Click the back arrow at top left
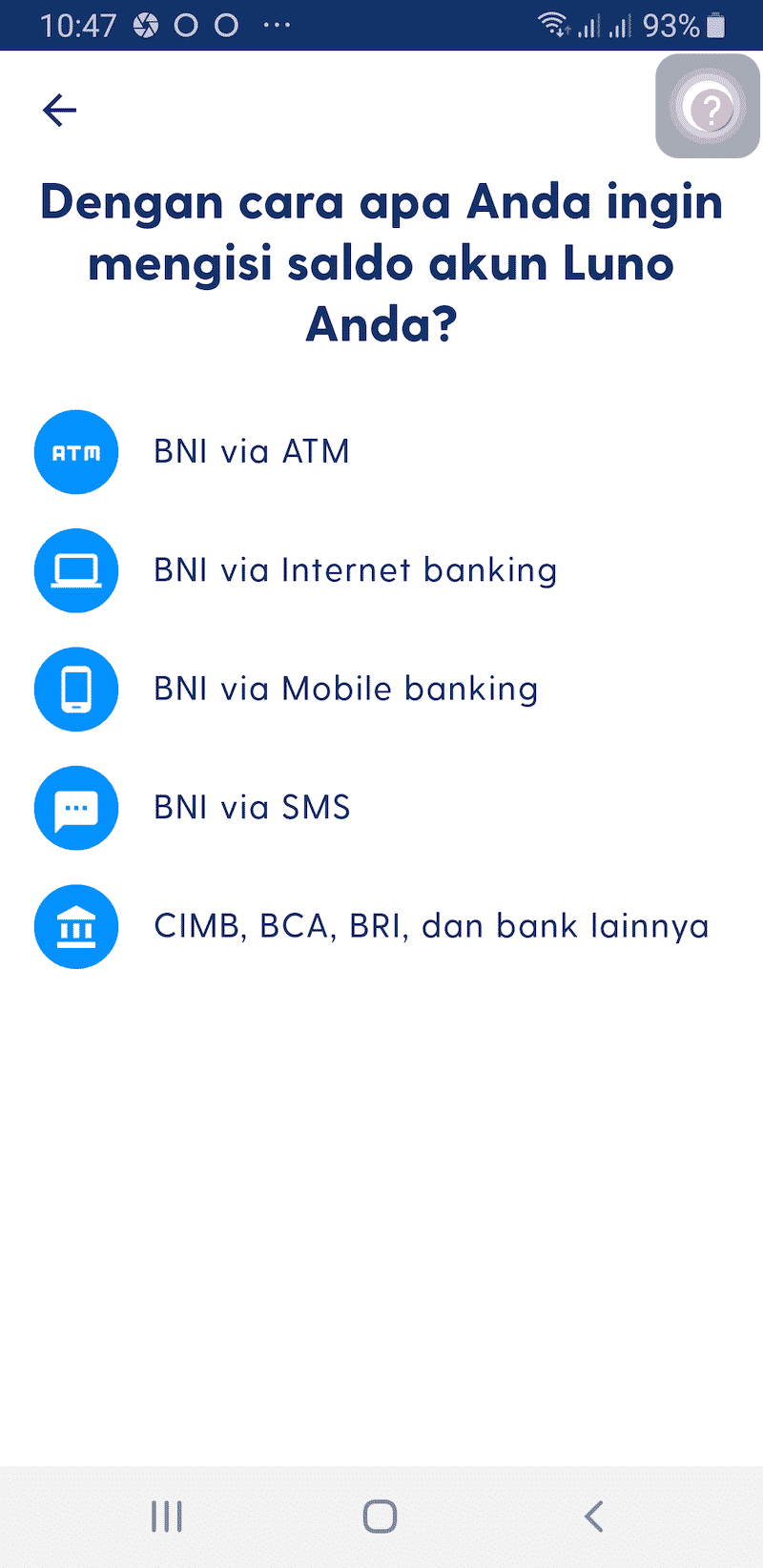This screenshot has height=1568, width=763. [59, 110]
